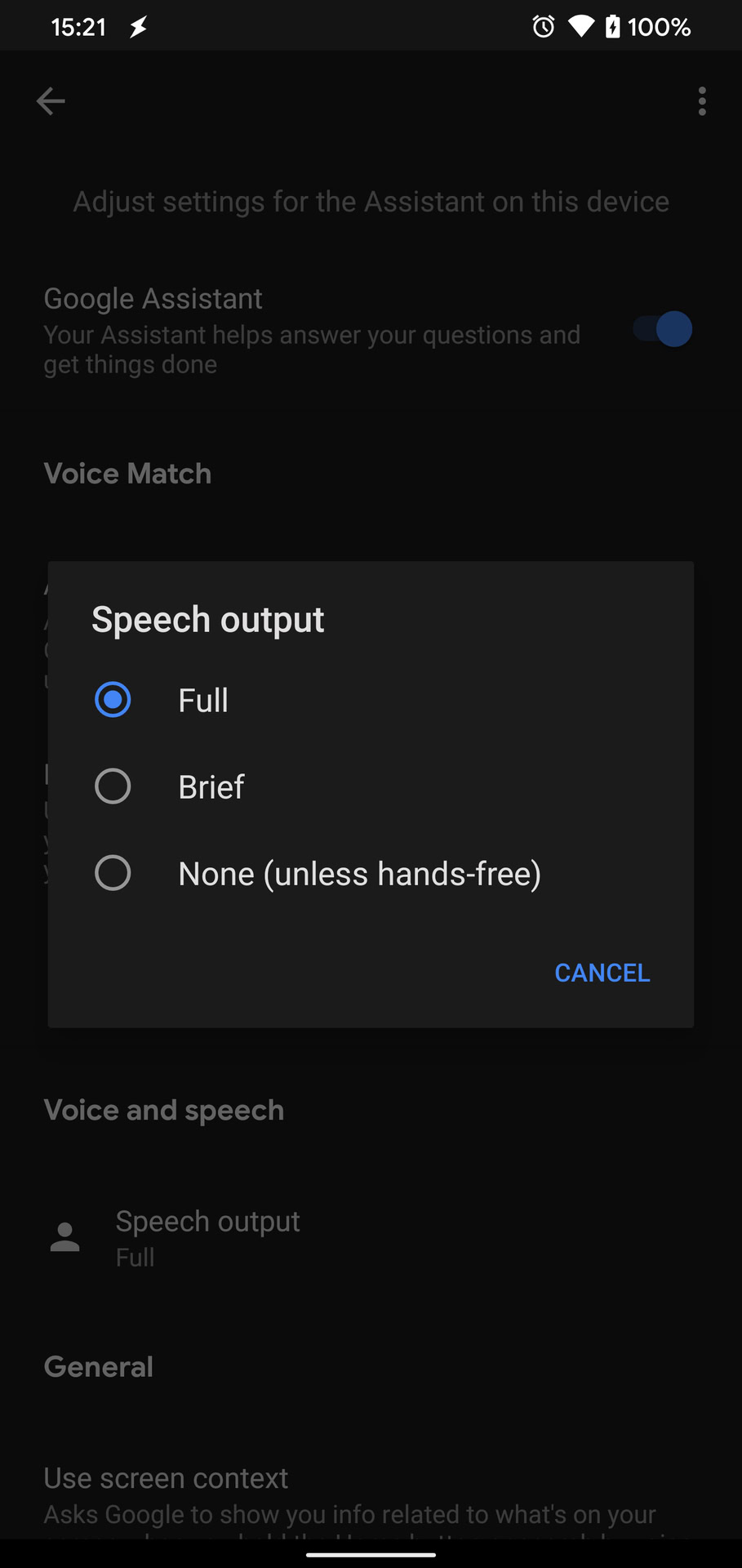Select the Full speech output option

[x=113, y=700]
